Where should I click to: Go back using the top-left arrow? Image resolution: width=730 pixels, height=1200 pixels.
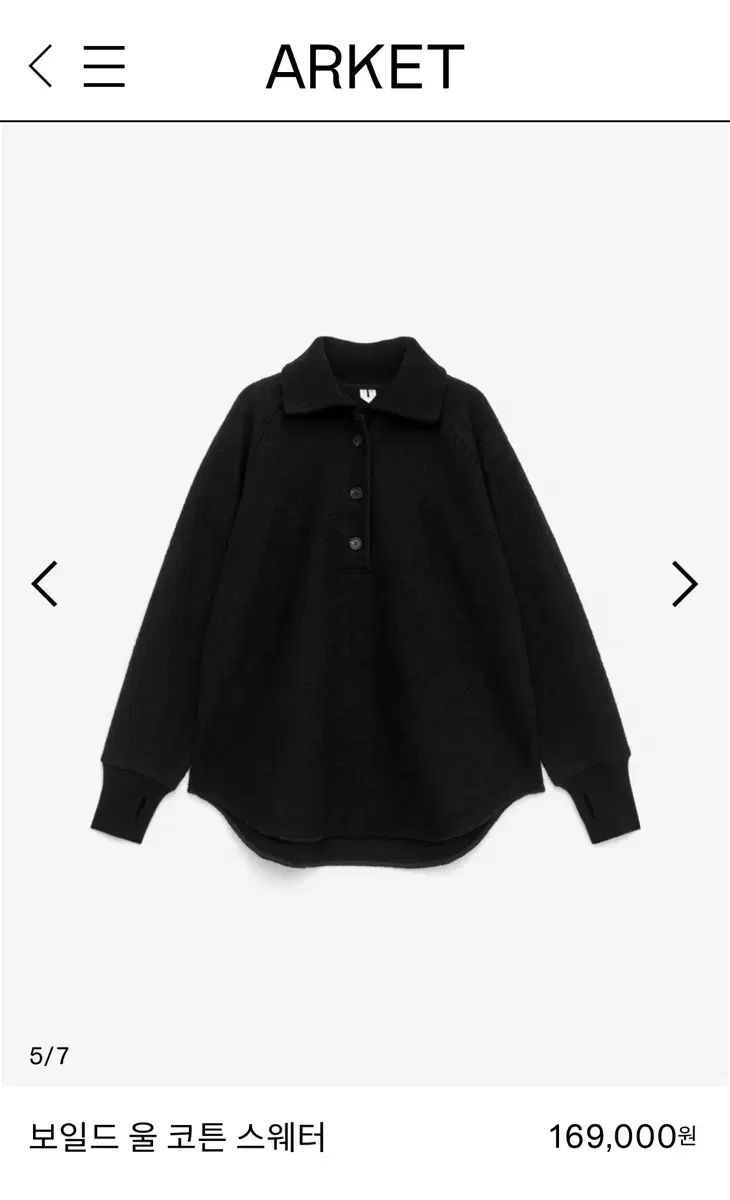pyautogui.click(x=40, y=67)
